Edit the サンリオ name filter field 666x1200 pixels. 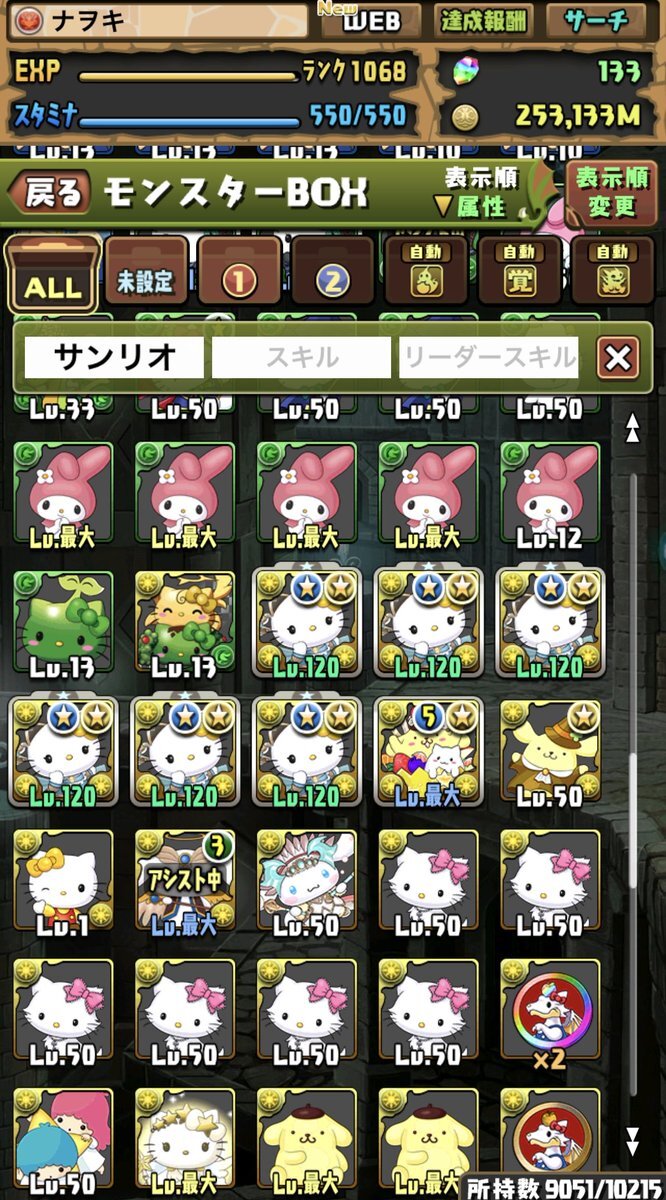[x=114, y=357]
